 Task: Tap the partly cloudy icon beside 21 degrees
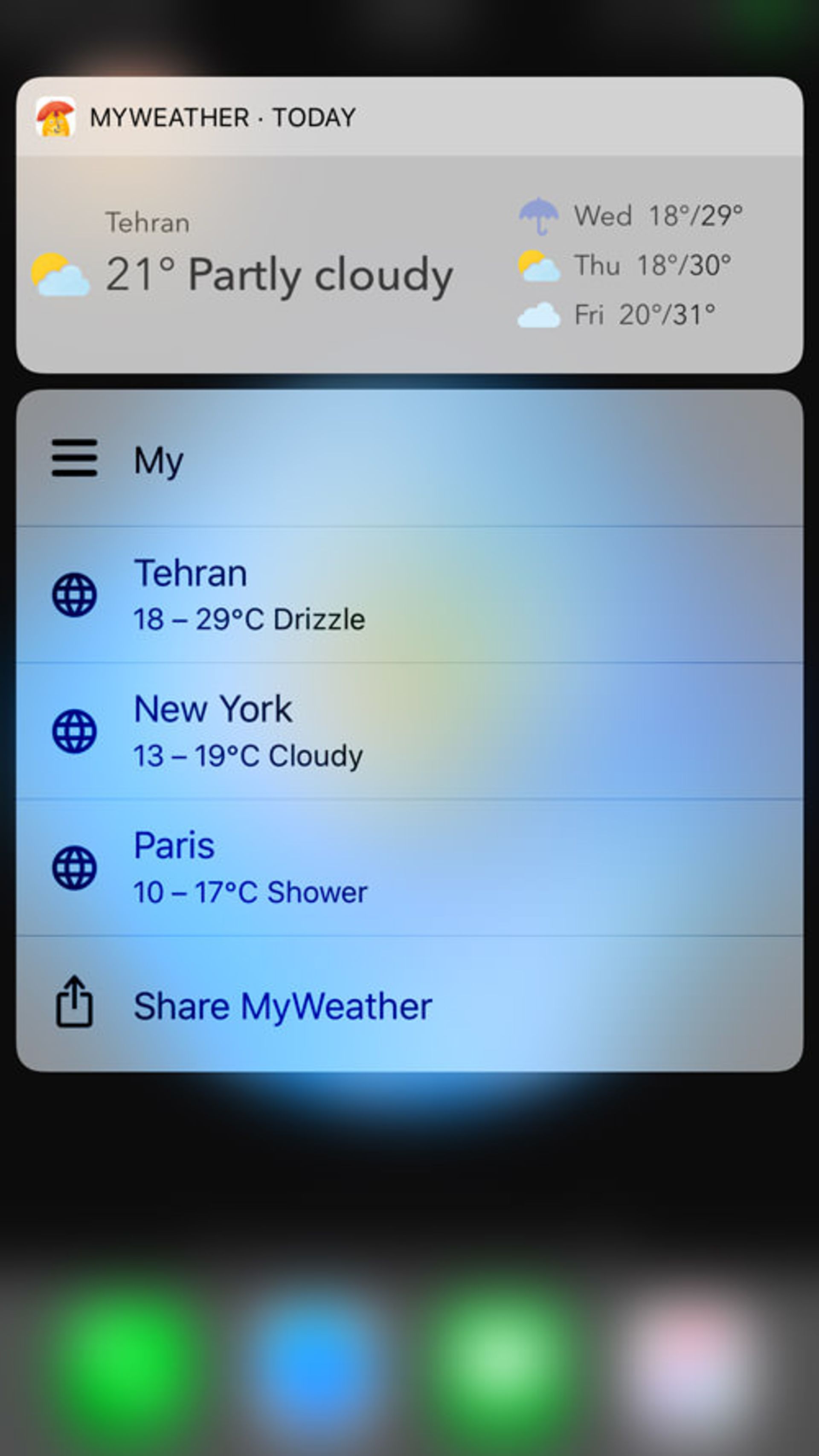(x=61, y=273)
